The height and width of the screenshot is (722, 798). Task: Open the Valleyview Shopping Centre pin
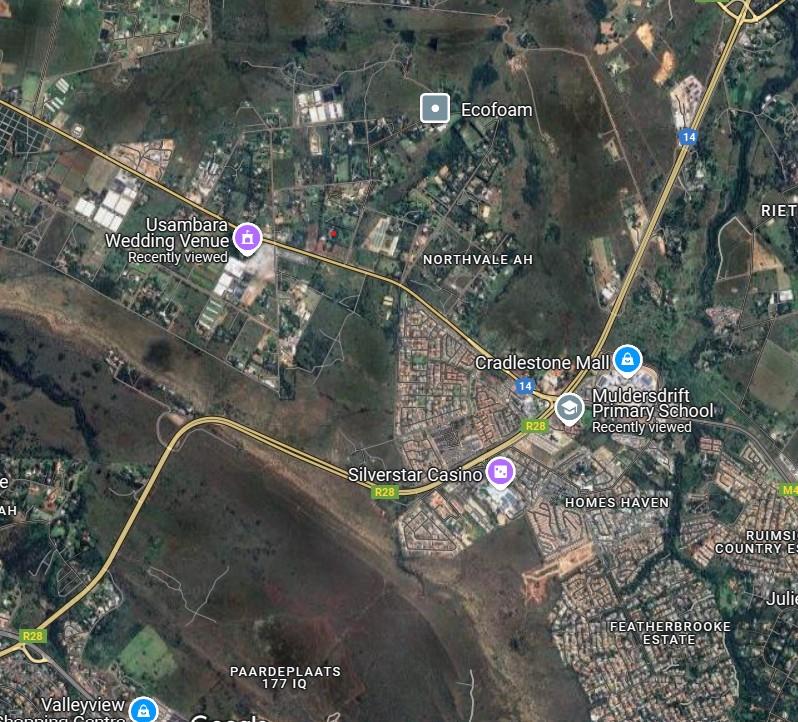tap(144, 709)
